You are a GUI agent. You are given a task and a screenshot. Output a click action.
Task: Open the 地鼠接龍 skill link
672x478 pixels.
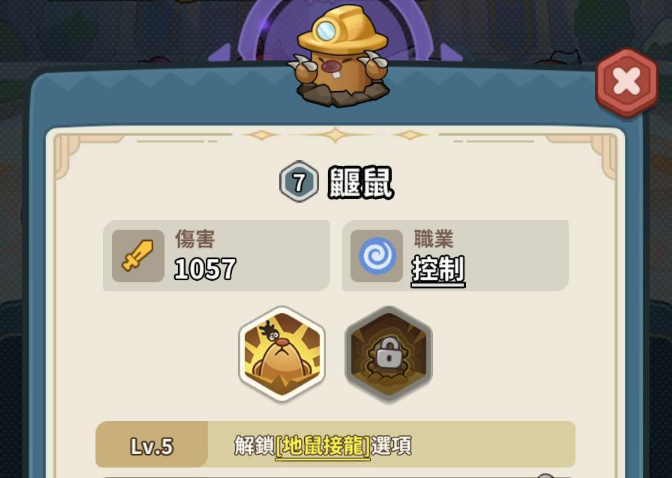click(323, 446)
